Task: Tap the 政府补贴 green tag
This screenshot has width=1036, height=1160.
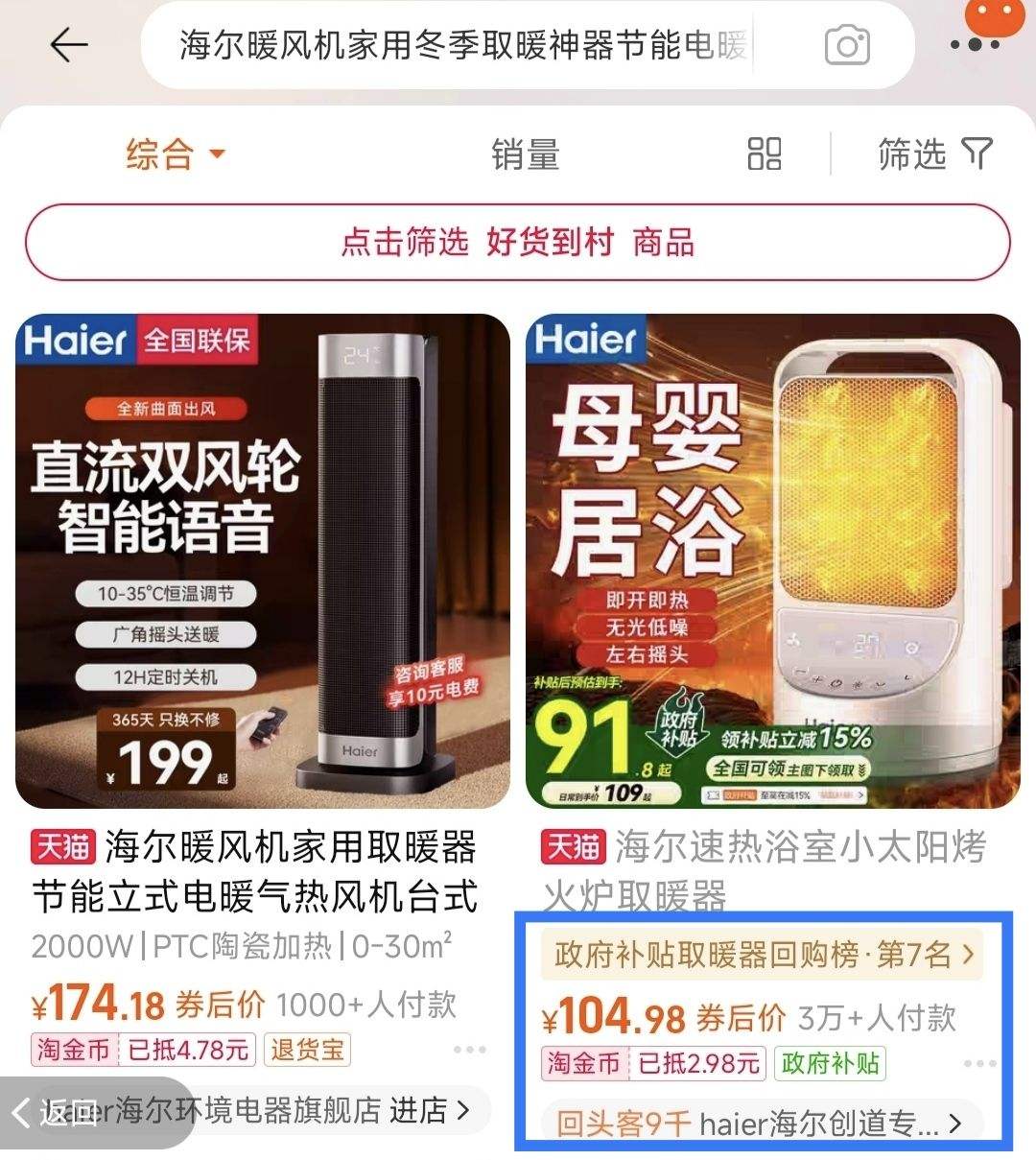Action: (831, 1064)
